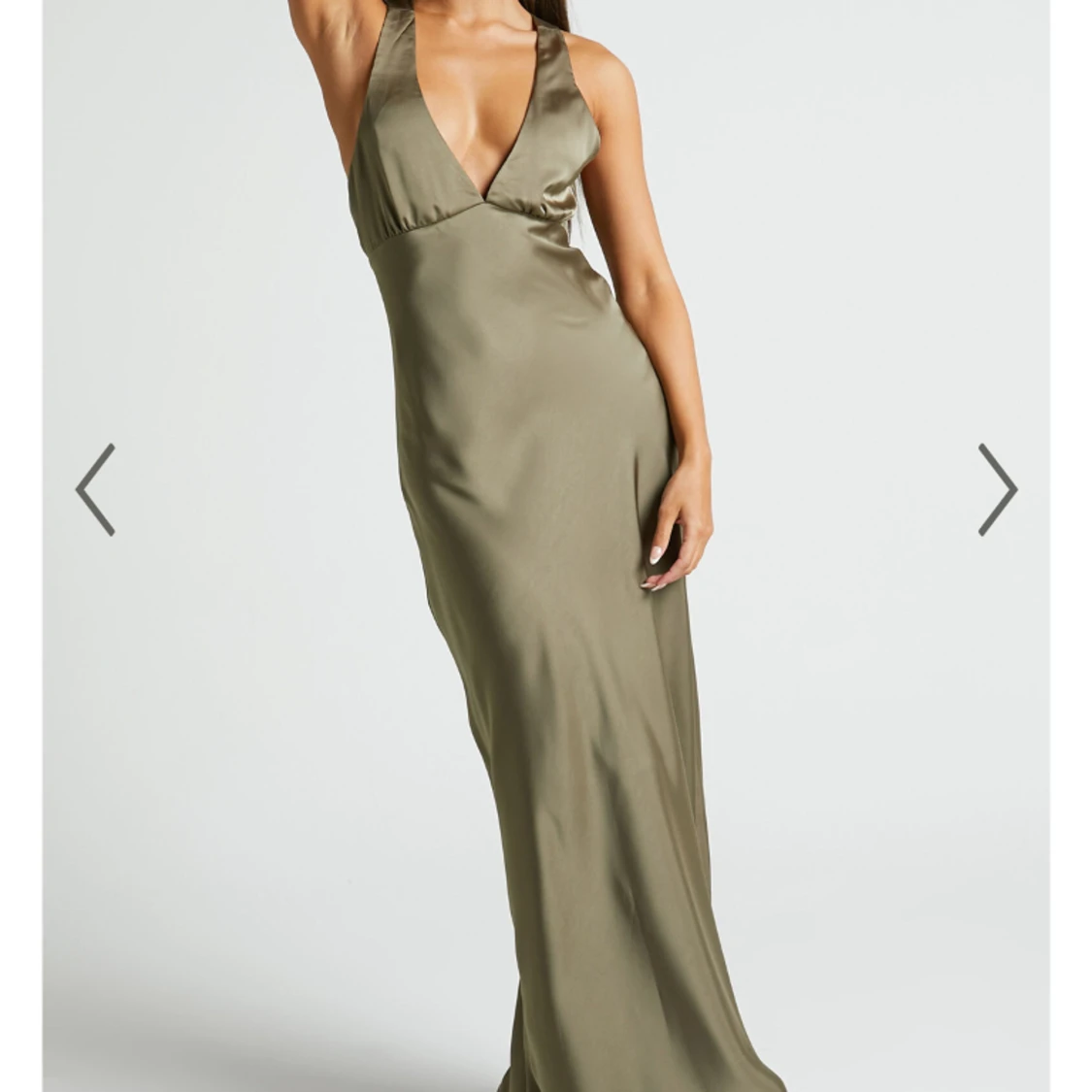Screen dimensions: 1092x1092
Task: Go to the previous product photo
Action: (x=95, y=489)
